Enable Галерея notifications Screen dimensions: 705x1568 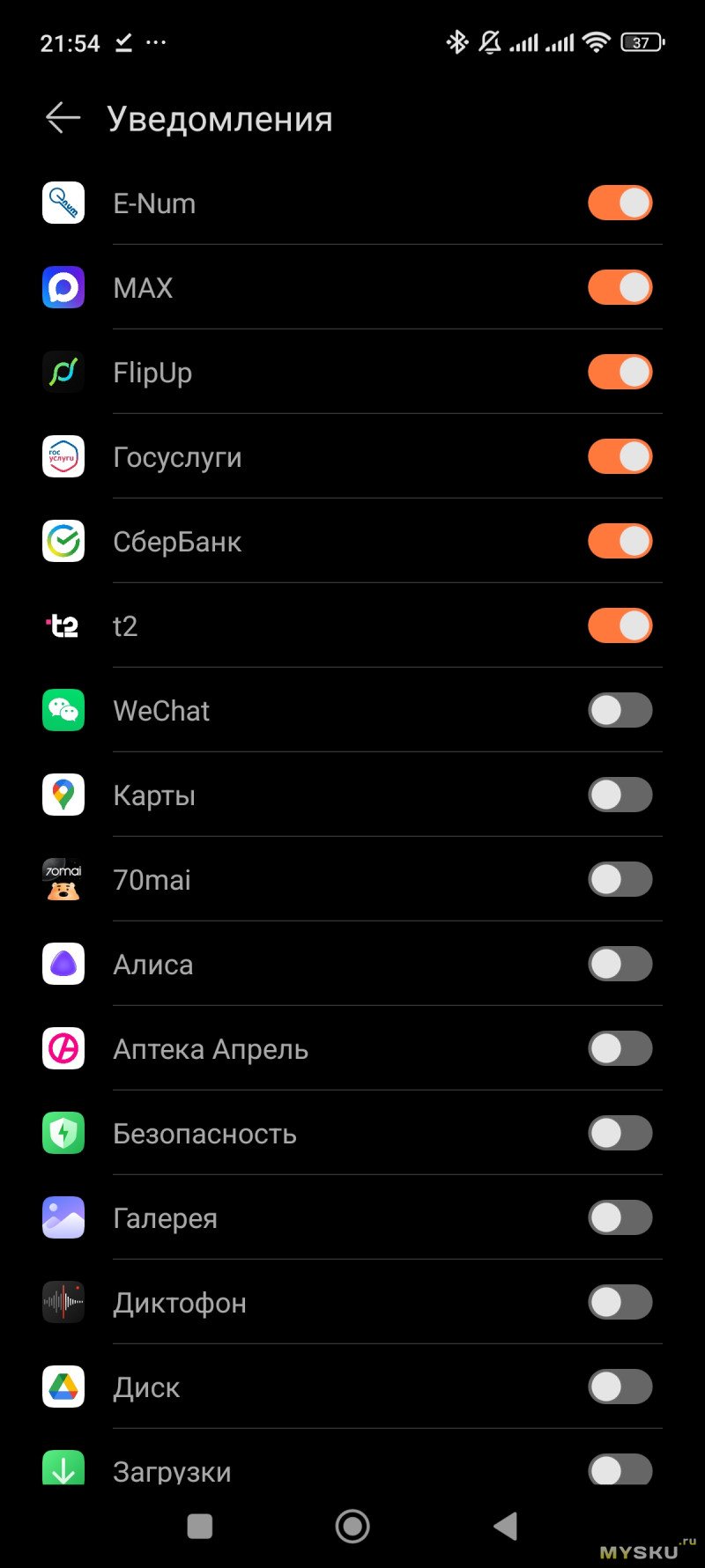tap(620, 1218)
